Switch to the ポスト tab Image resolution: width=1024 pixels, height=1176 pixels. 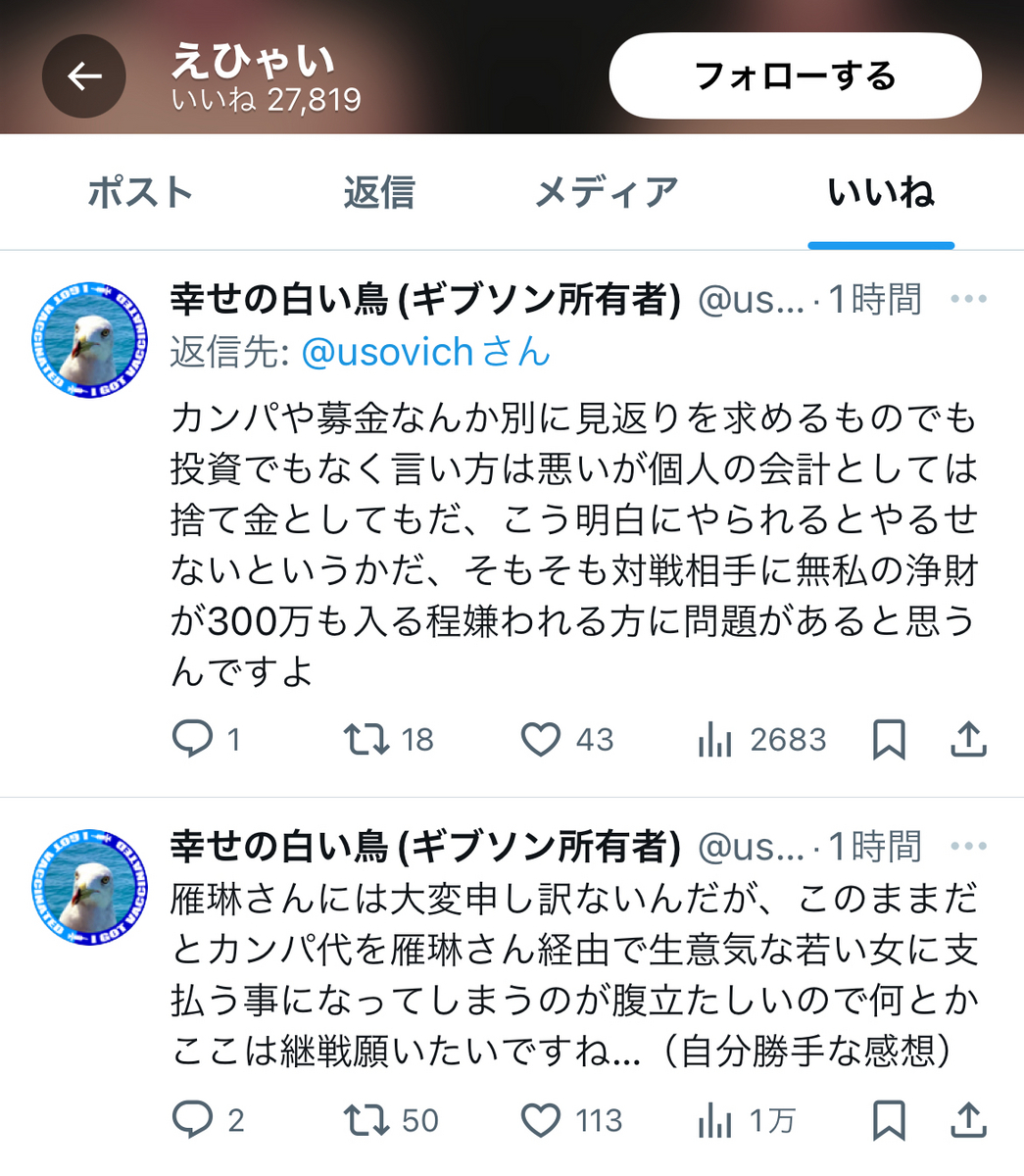[x=139, y=192]
